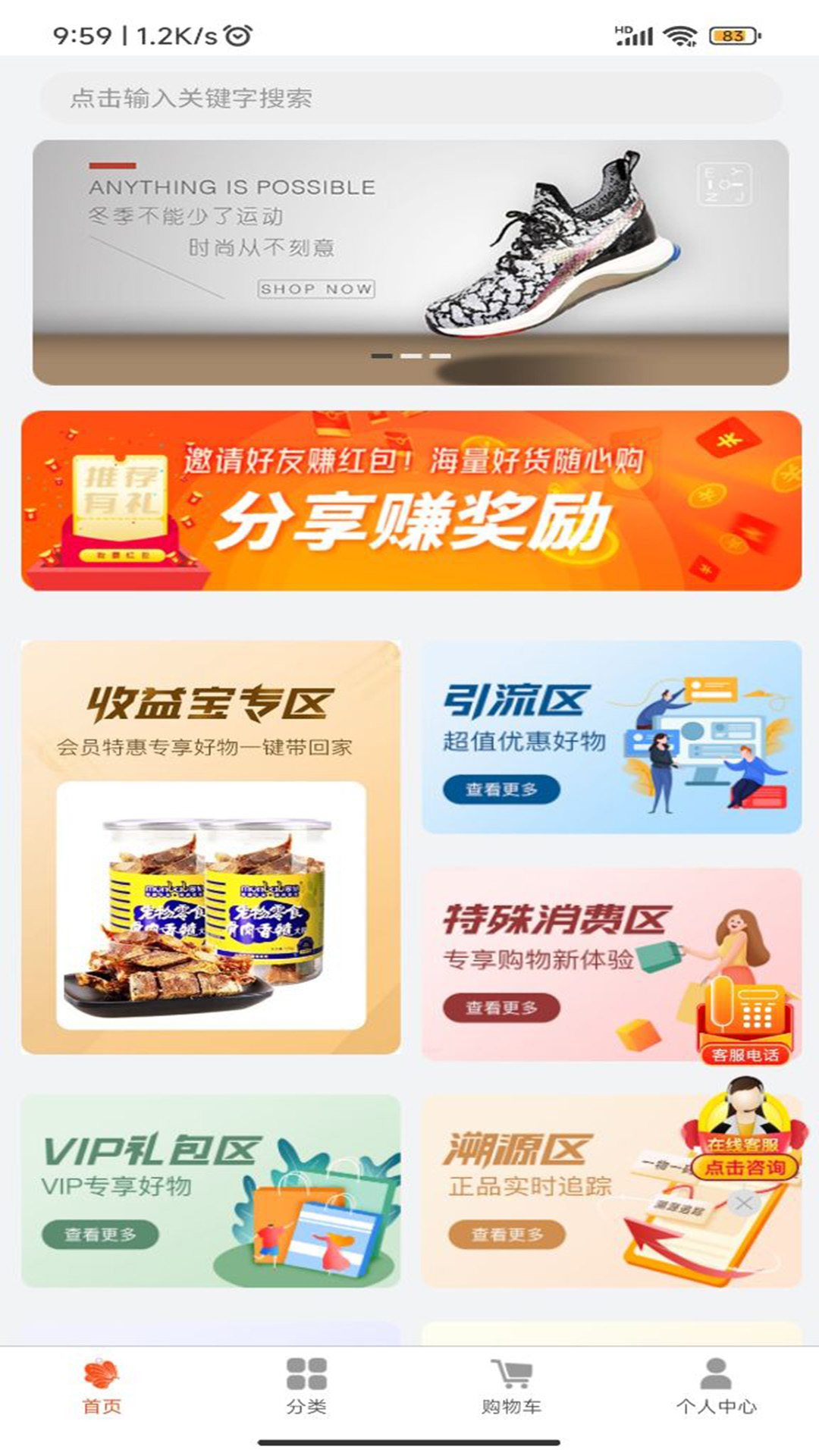
Task: Go to 个人中心 tab
Action: tap(716, 1387)
